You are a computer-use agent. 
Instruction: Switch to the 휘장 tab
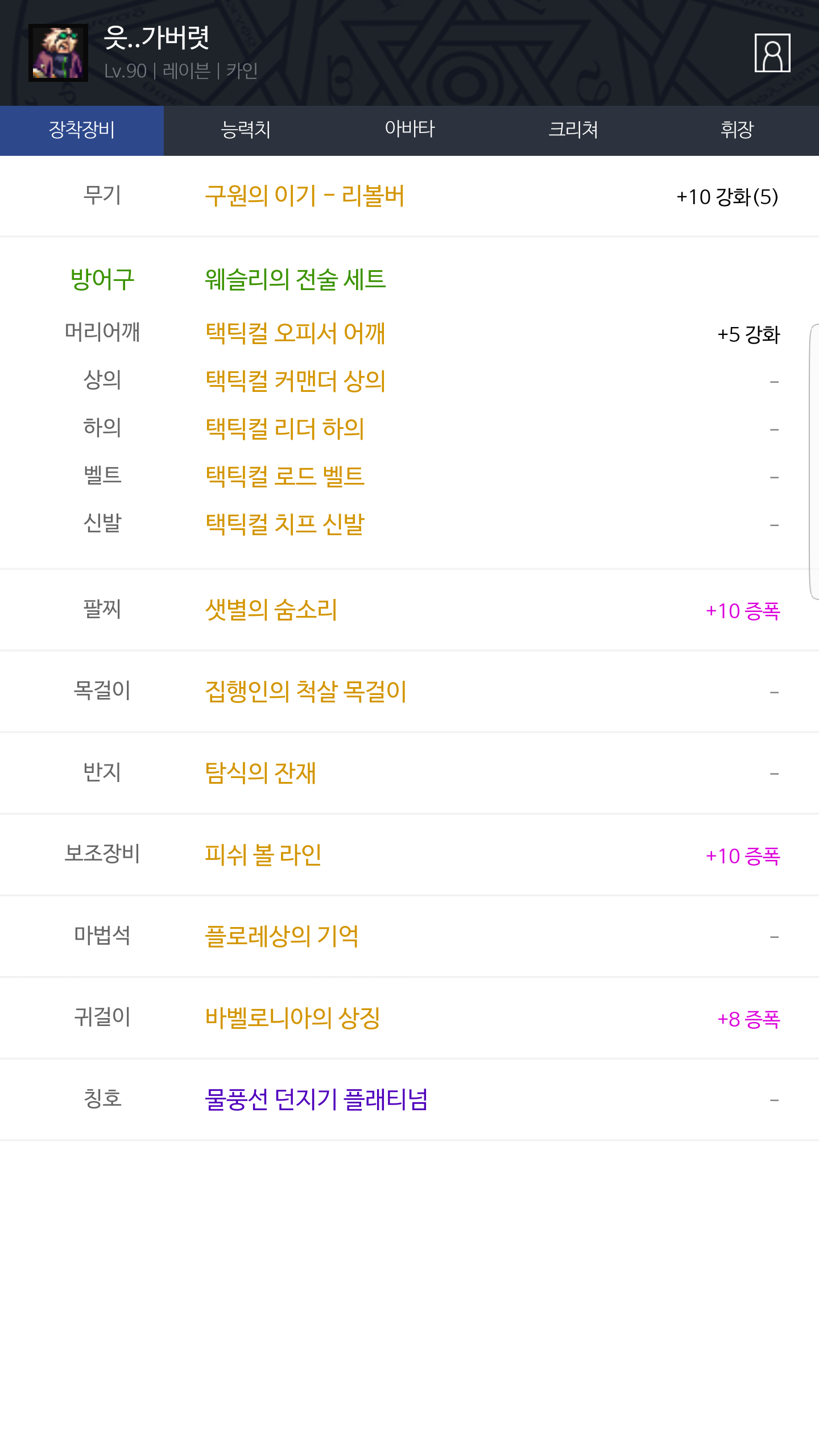[737, 130]
